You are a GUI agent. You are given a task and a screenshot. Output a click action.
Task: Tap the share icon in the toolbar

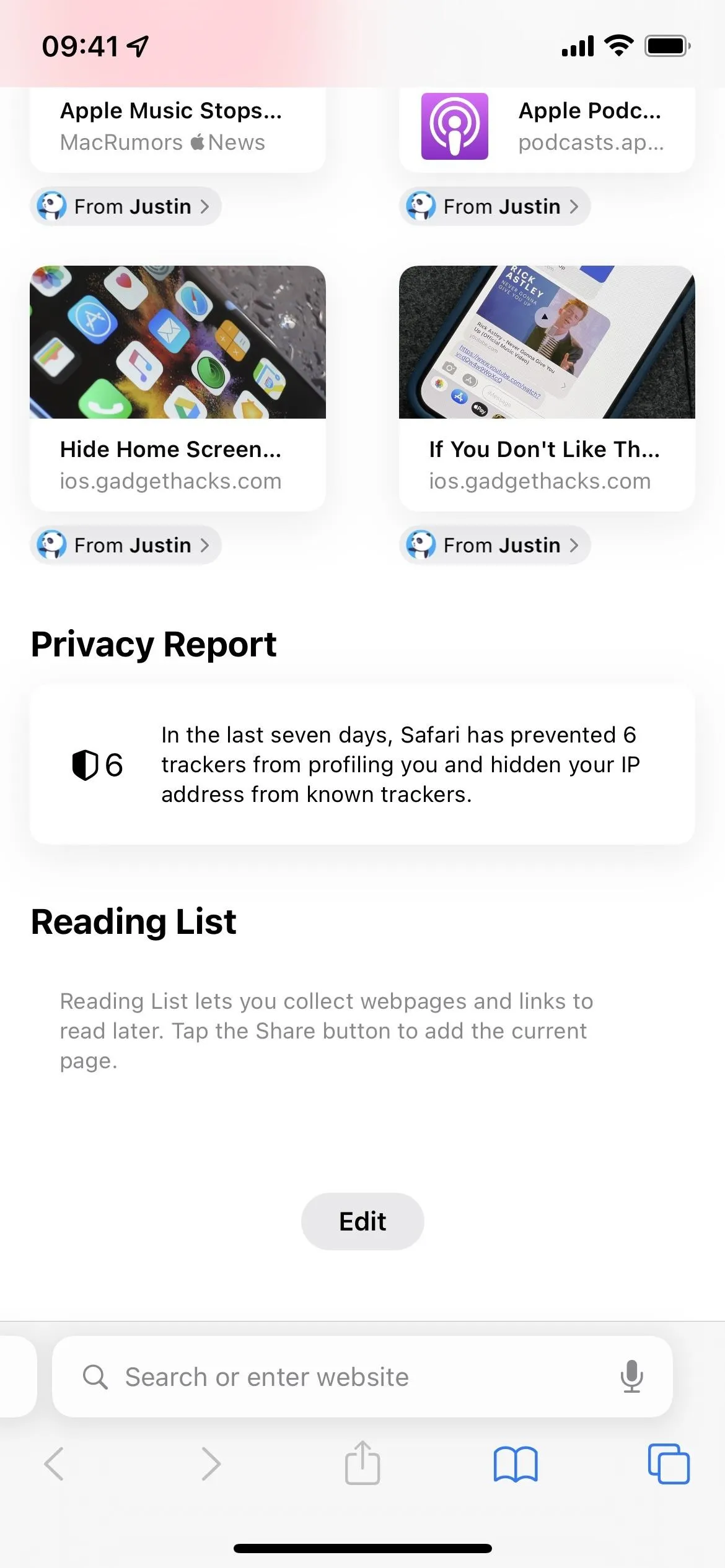tap(362, 1463)
